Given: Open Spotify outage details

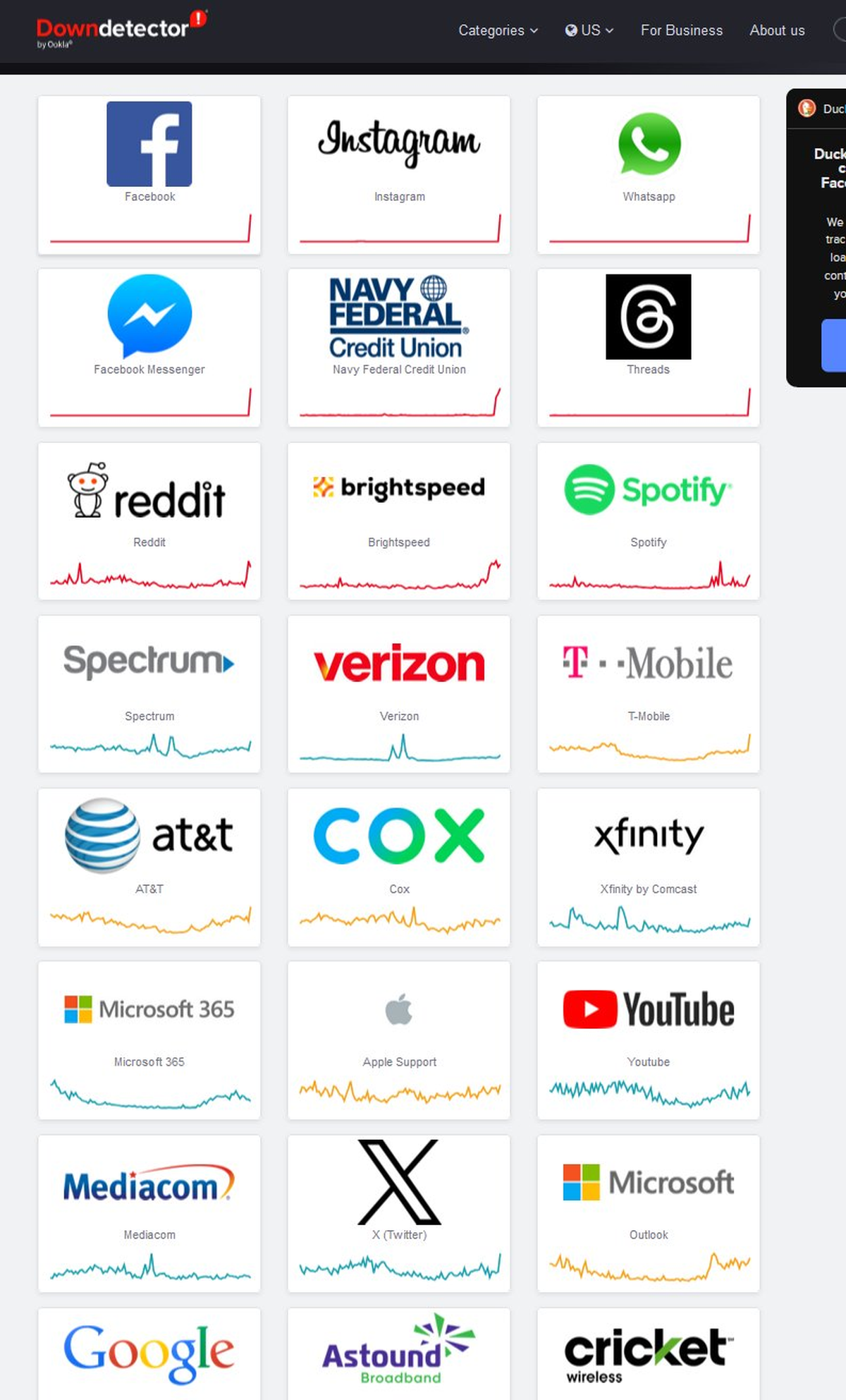Looking at the screenshot, I should coord(649,521).
